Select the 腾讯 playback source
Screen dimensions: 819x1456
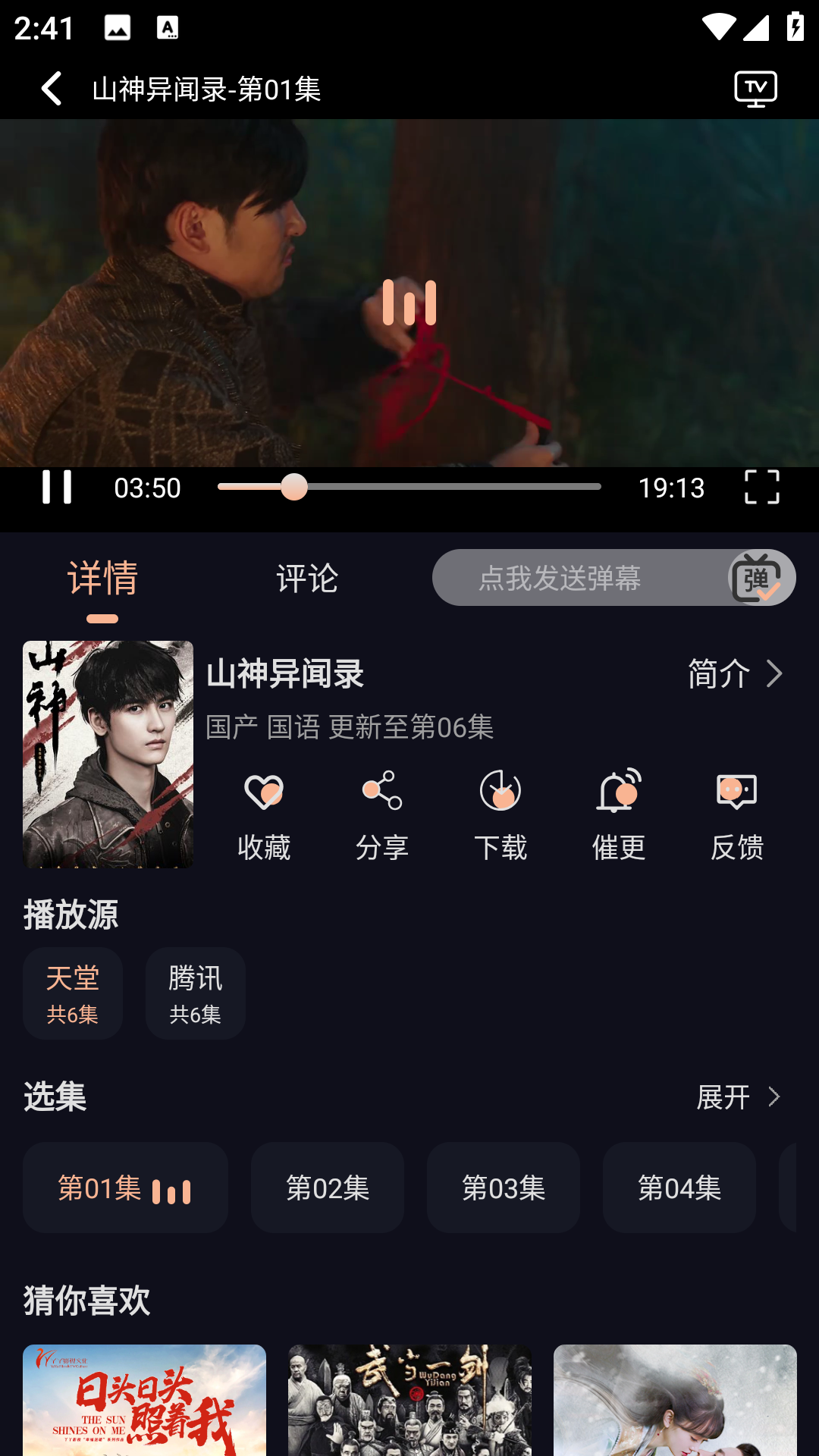point(196,993)
